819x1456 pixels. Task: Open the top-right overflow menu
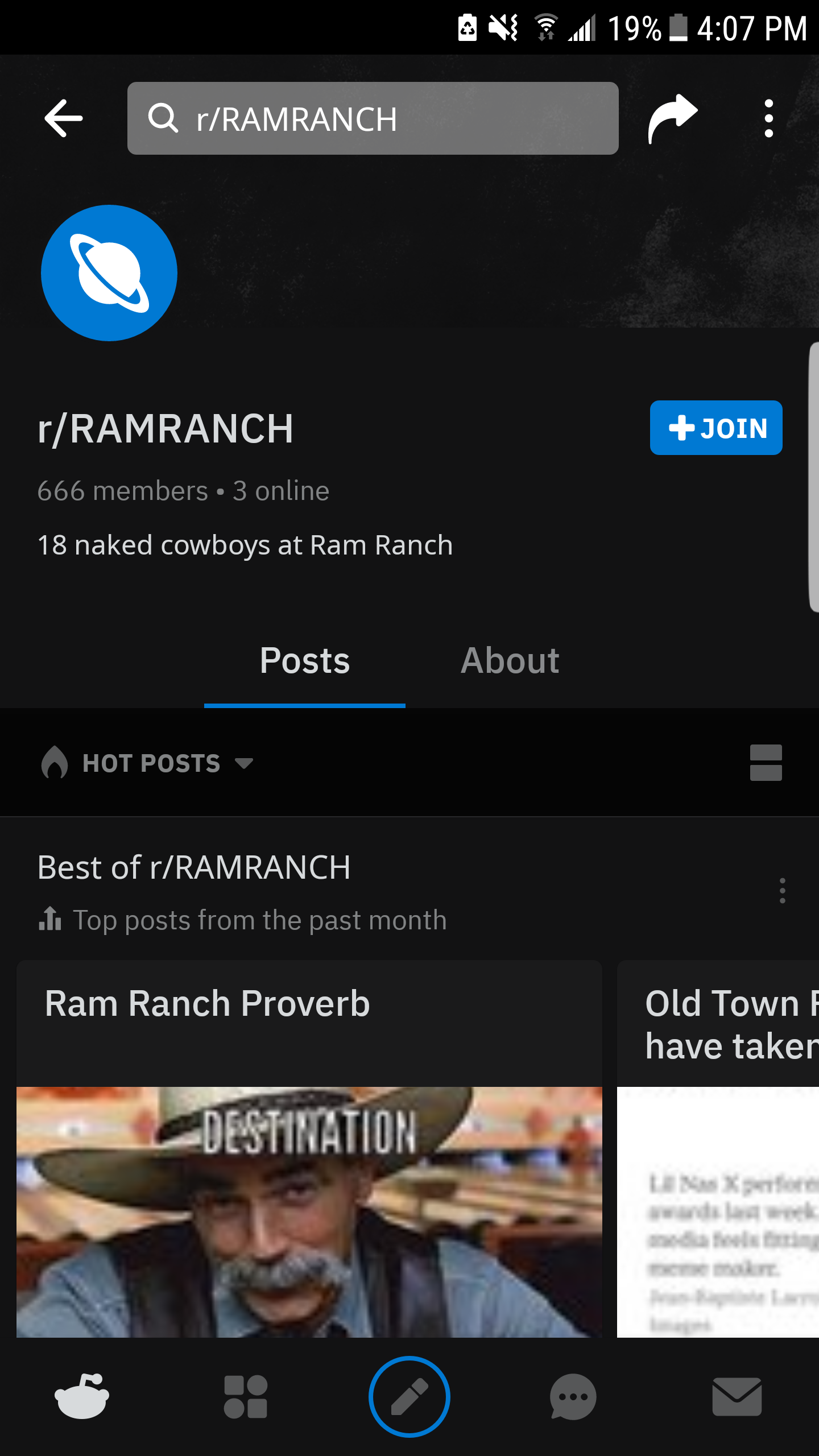[x=768, y=118]
